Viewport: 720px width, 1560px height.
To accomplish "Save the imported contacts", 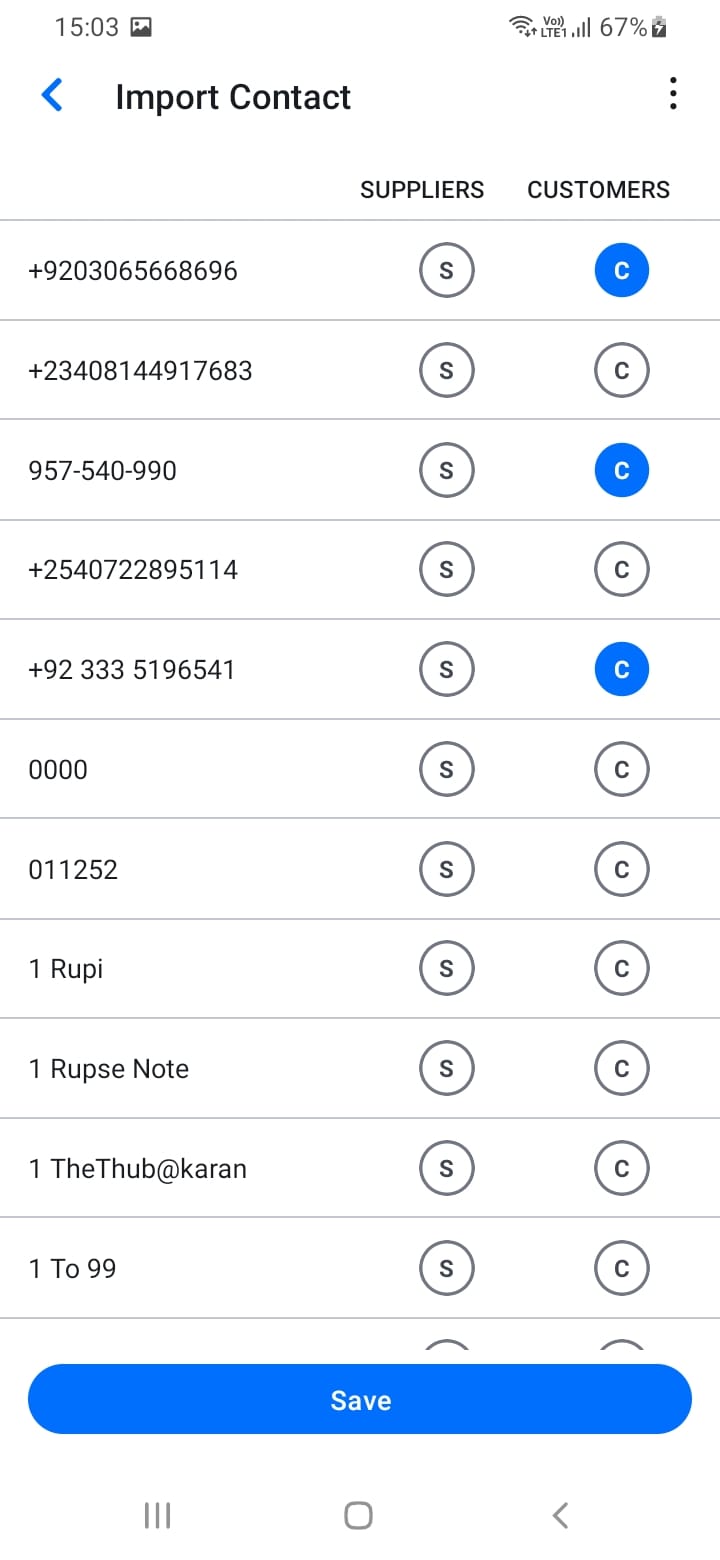I will [x=360, y=1399].
